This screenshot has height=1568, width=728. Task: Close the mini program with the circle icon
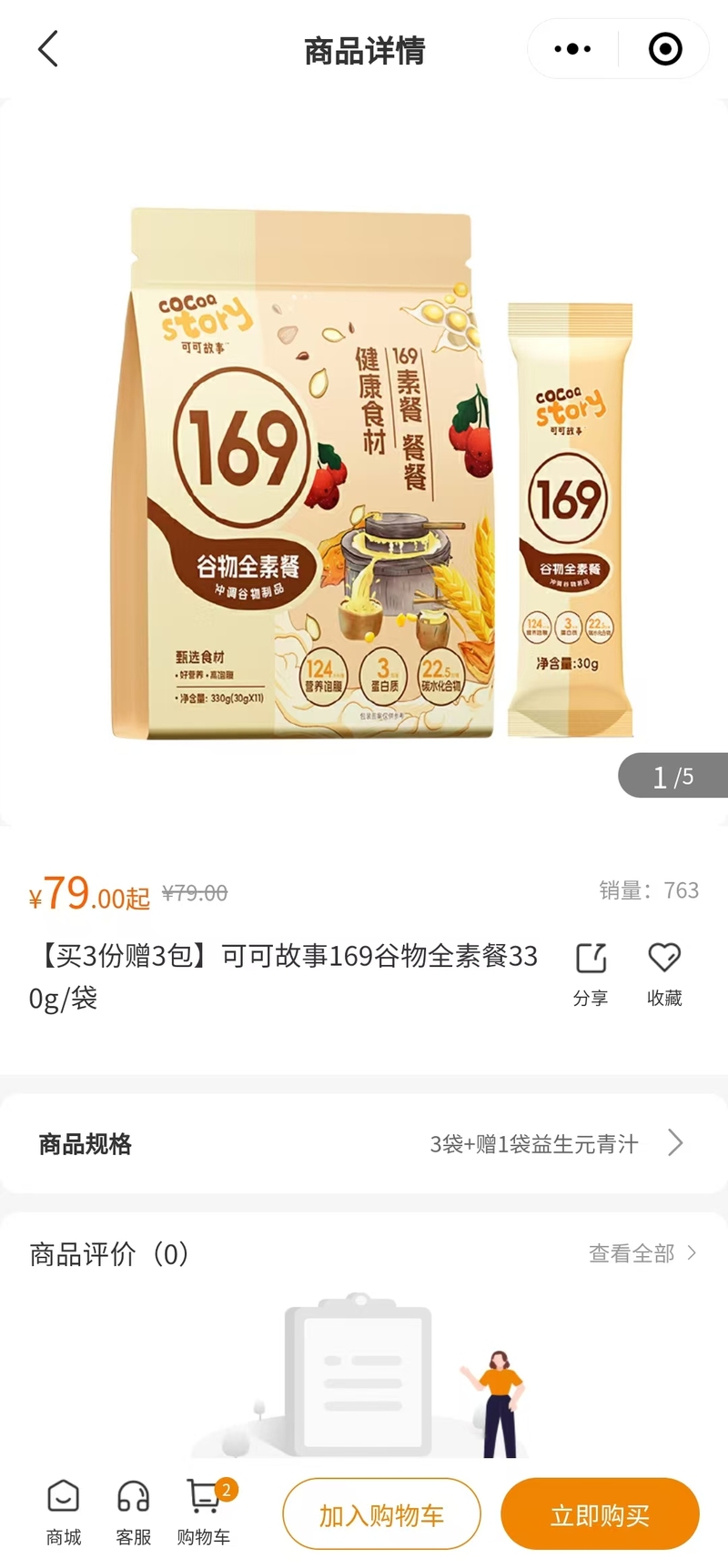pos(665,49)
